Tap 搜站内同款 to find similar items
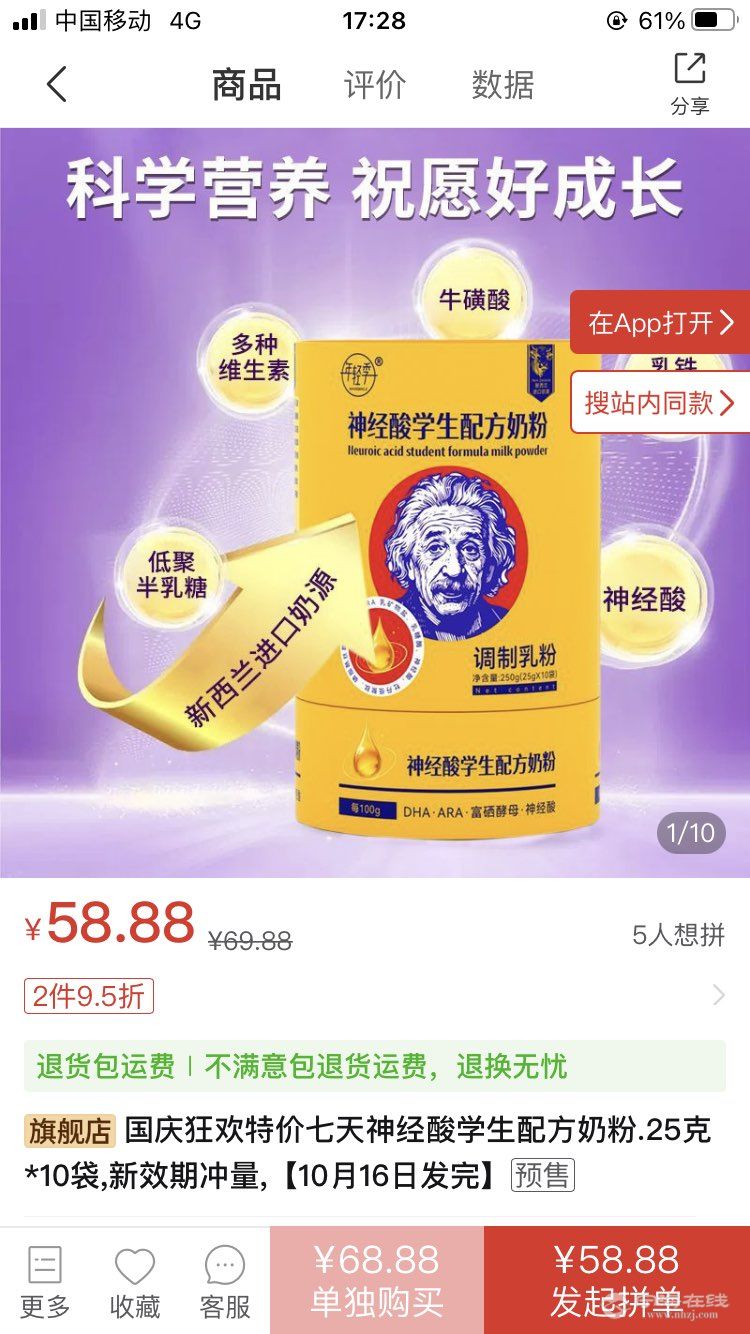The height and width of the screenshot is (1334, 750). 660,403
